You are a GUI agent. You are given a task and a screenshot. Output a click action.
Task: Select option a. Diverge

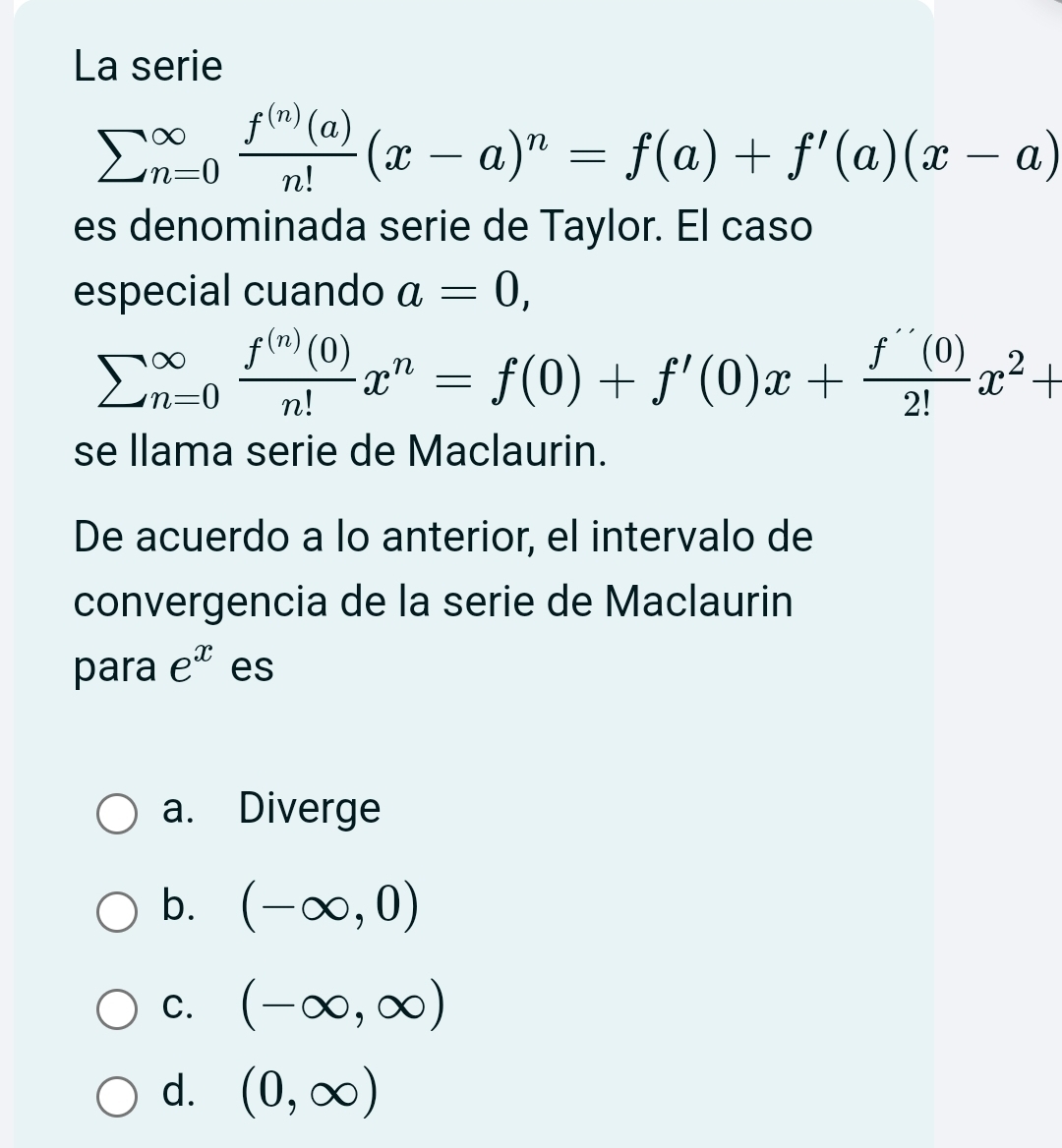coord(116,814)
